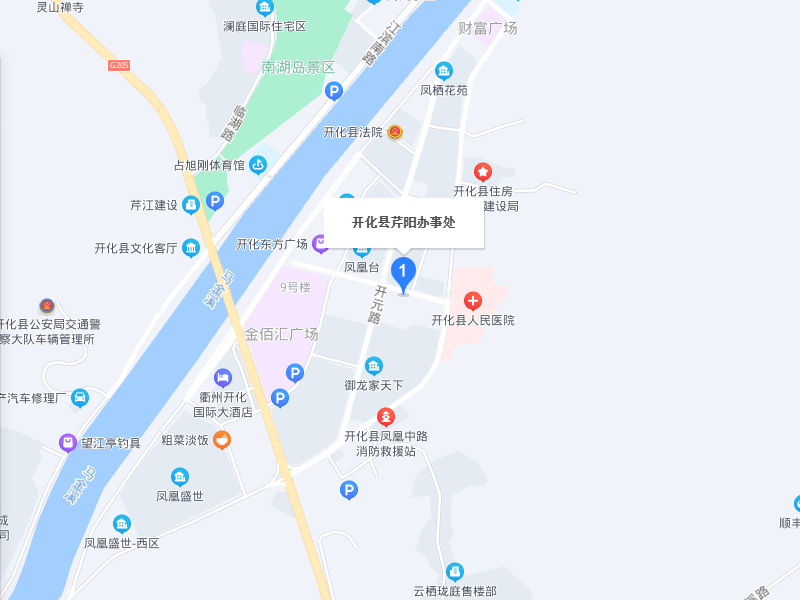
Task: Tap the blue marker numbered 1
Action: [403, 272]
